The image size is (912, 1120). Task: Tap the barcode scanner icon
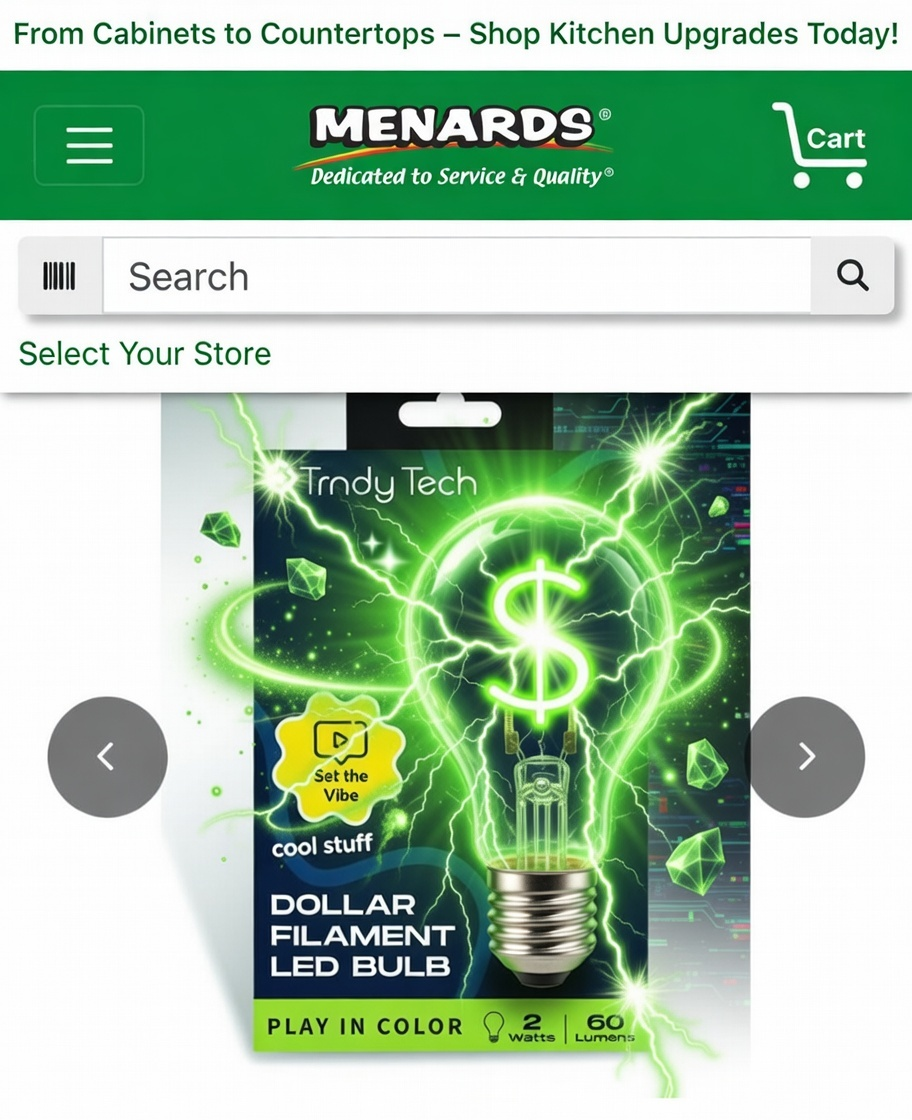pyautogui.click(x=60, y=276)
